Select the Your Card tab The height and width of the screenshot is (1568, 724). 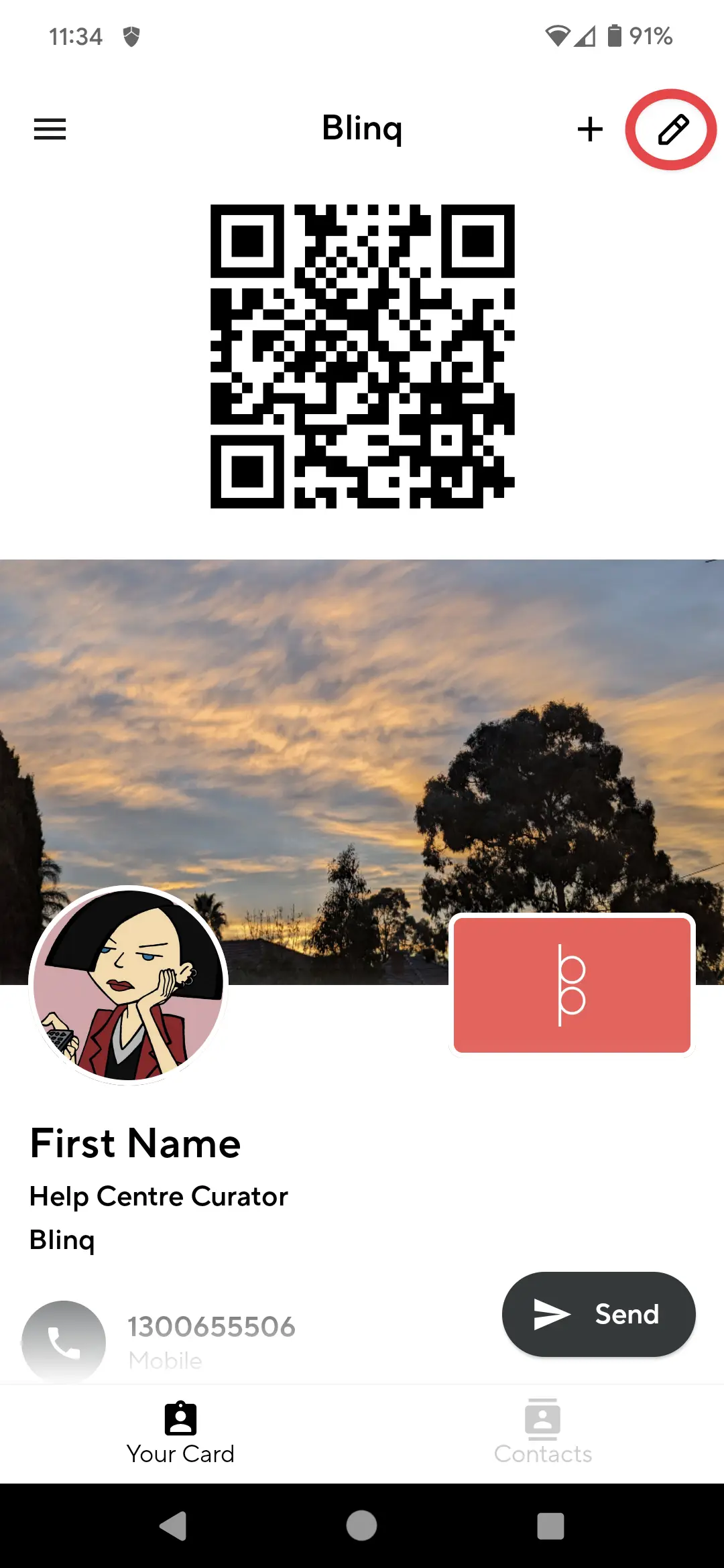[x=181, y=1432]
